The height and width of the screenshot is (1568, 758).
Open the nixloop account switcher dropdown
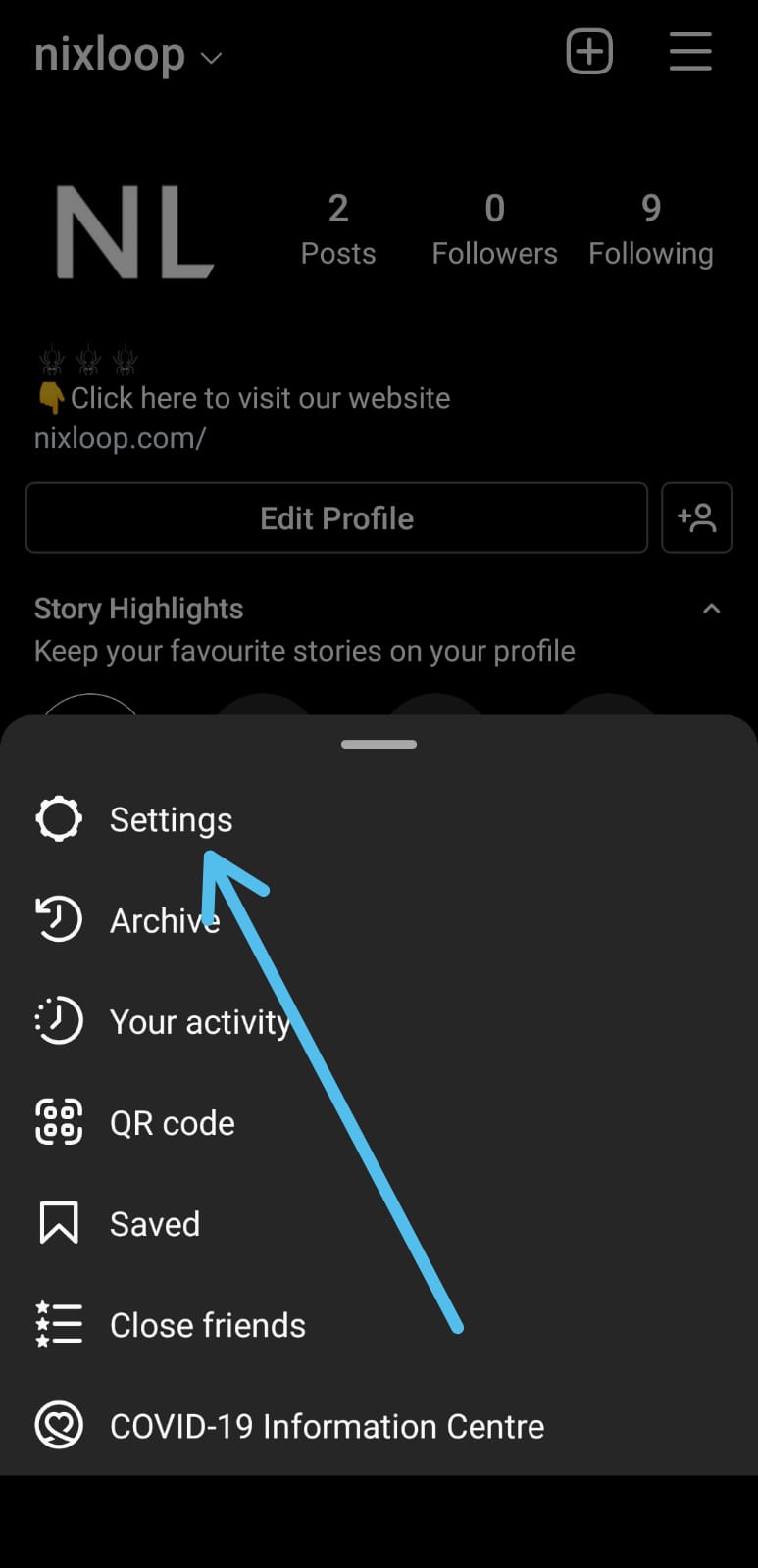coord(127,56)
